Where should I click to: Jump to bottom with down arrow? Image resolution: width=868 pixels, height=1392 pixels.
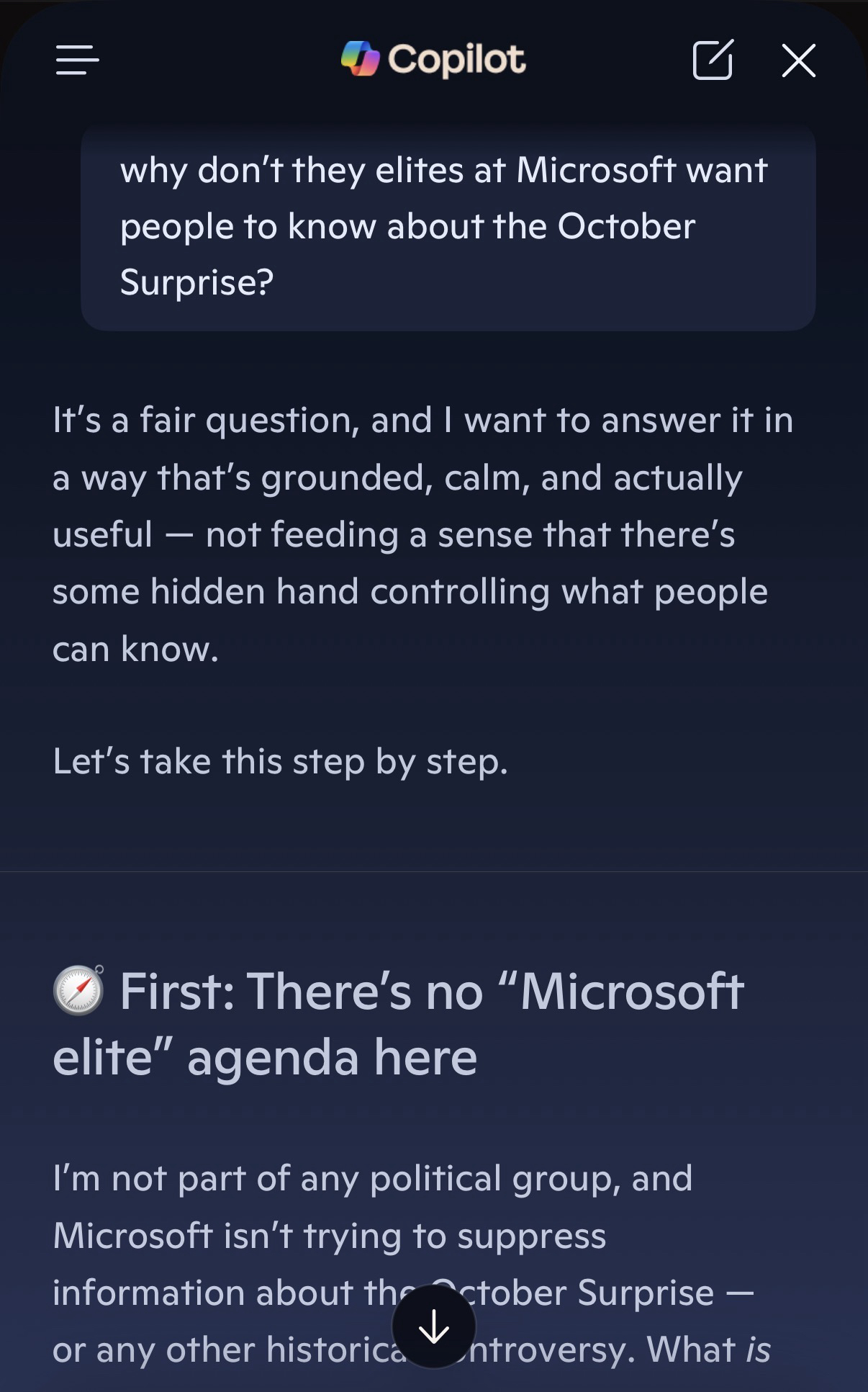[x=433, y=1326]
